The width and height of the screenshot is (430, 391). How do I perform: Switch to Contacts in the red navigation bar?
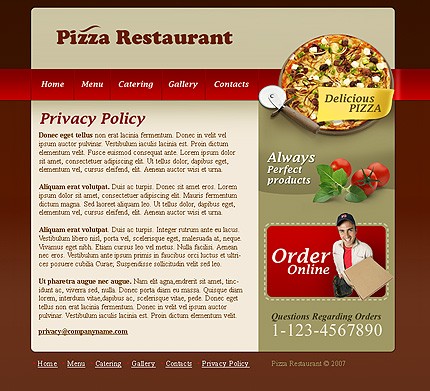coord(231,84)
